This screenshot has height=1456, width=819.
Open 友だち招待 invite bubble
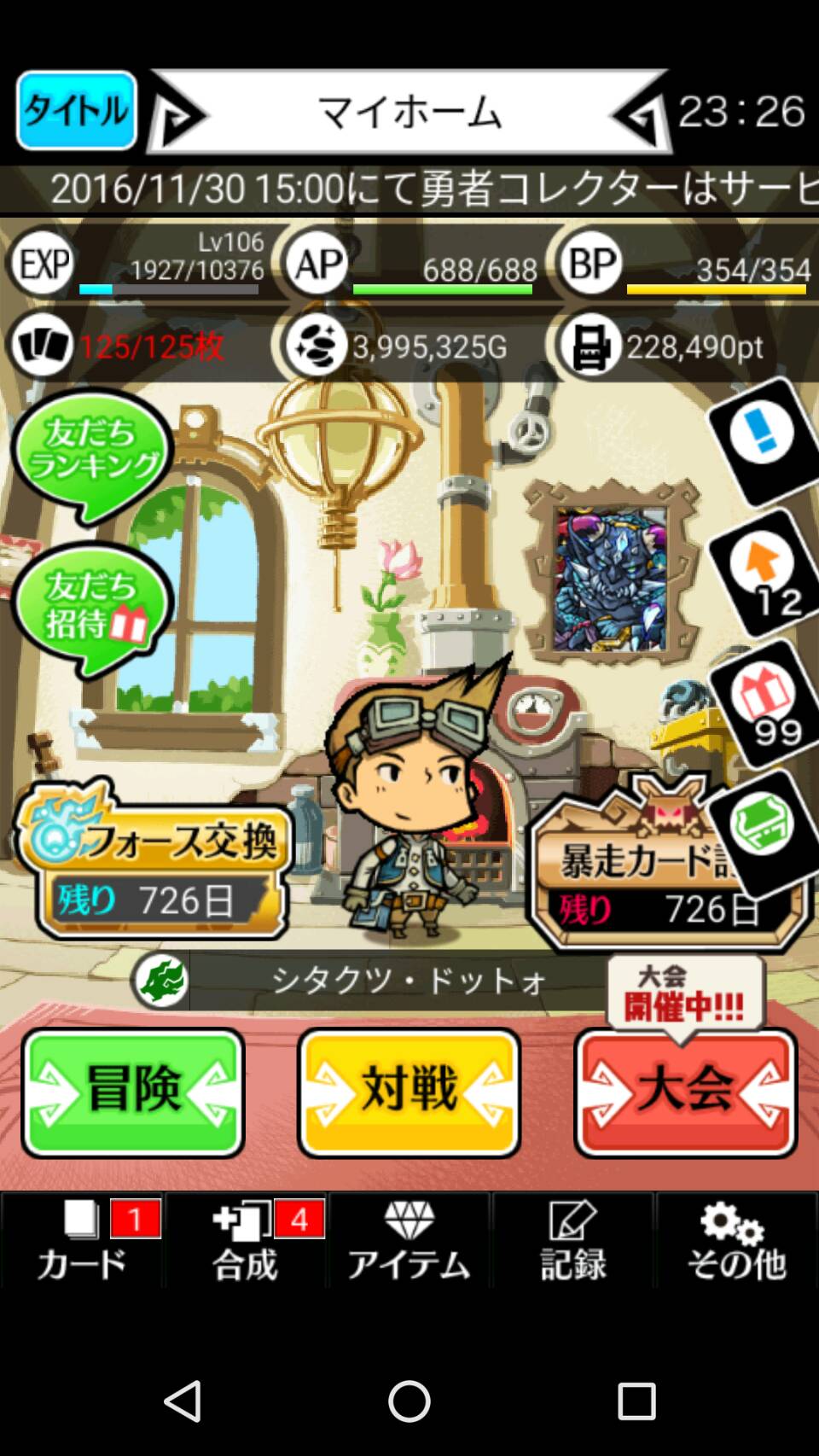(92, 606)
